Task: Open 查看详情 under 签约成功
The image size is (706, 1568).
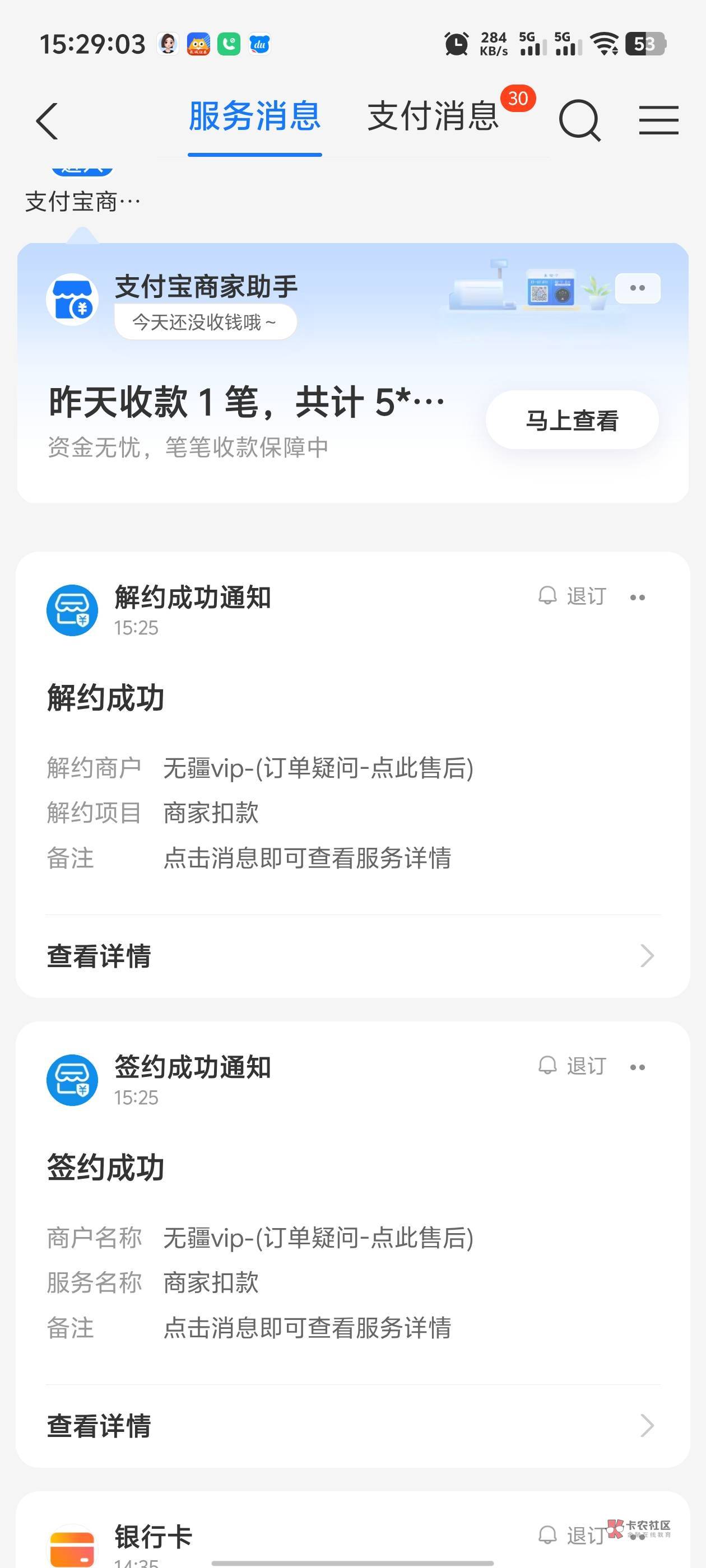Action: tap(352, 1426)
